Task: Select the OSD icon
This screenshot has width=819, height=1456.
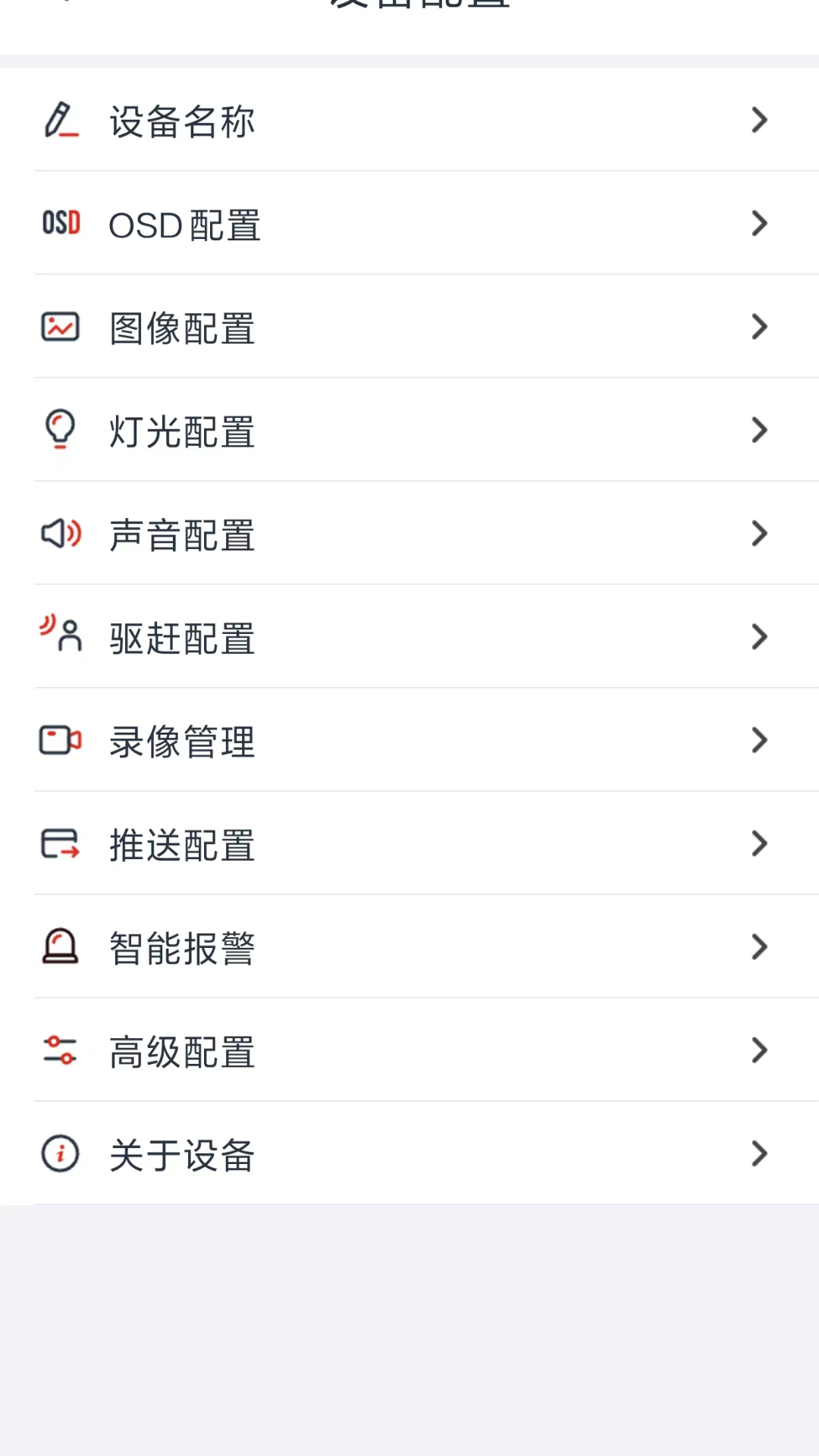Action: [x=61, y=224]
